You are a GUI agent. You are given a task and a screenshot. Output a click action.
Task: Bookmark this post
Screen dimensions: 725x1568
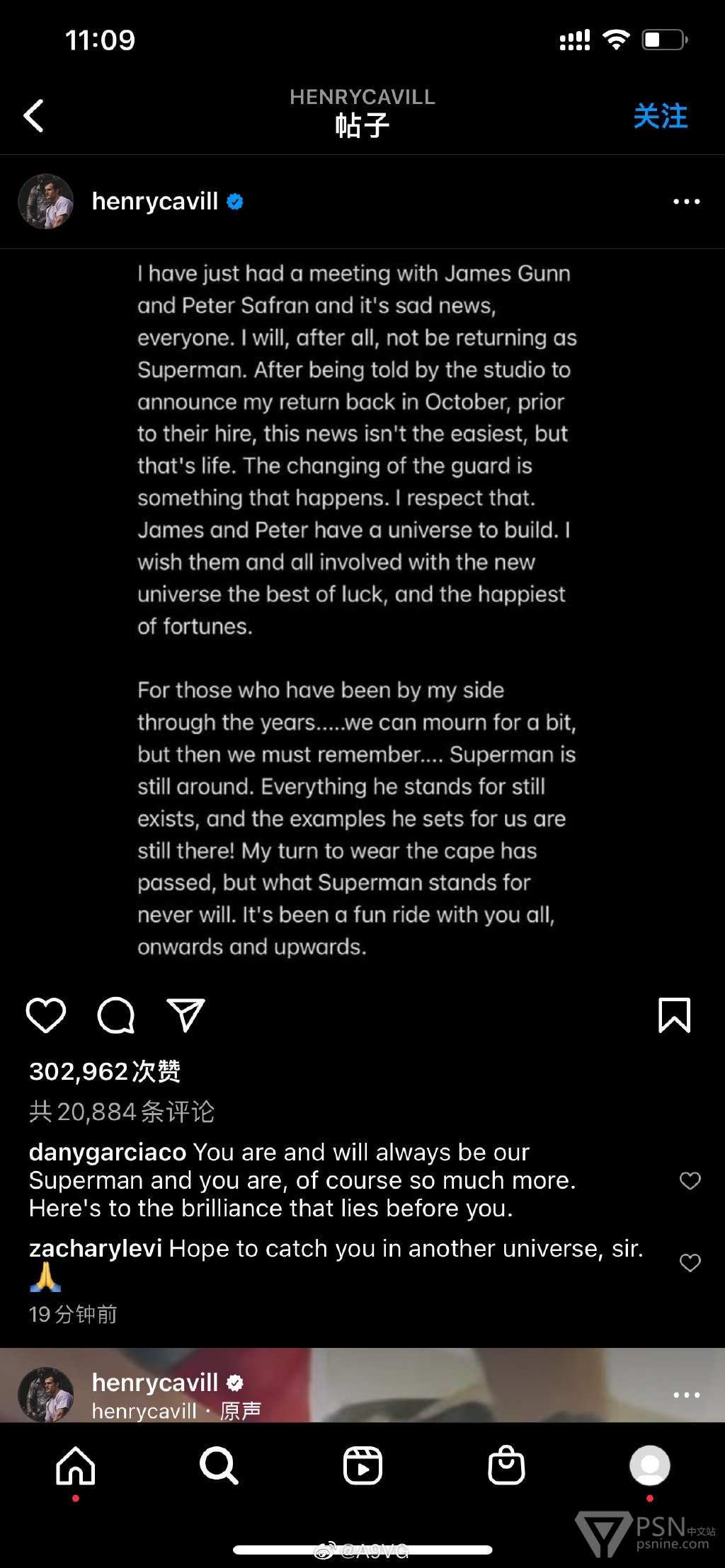tap(674, 1015)
